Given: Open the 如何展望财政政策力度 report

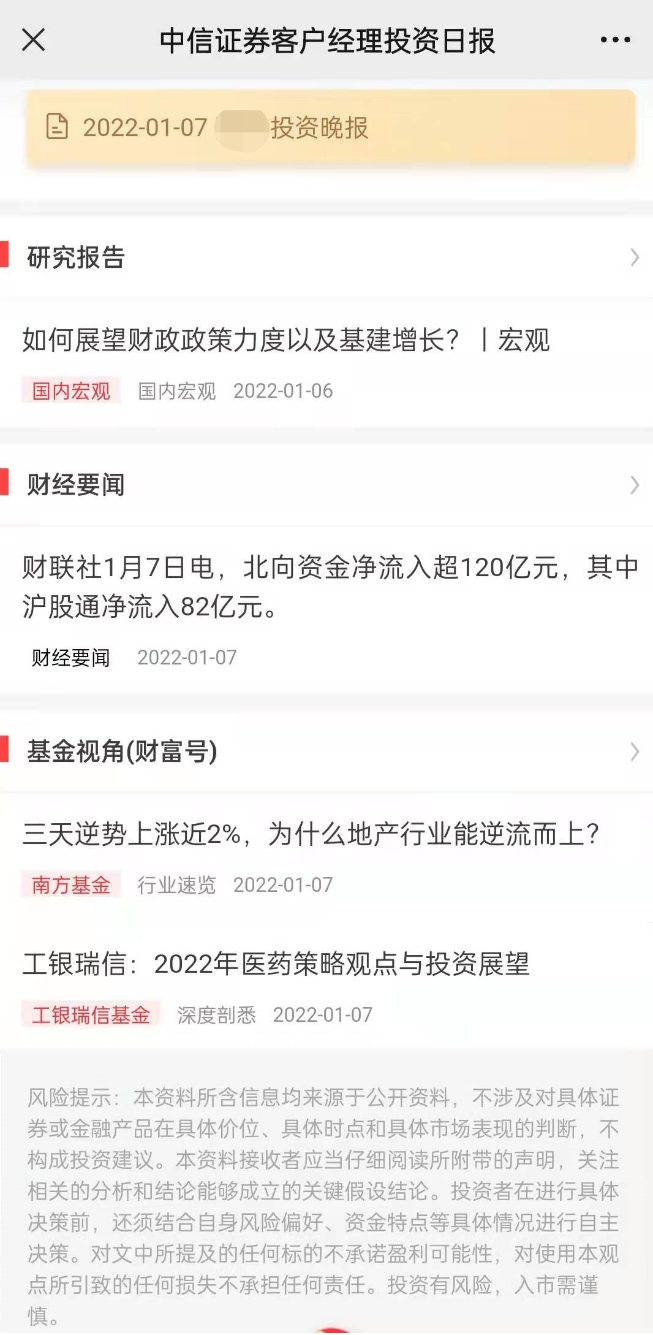Looking at the screenshot, I should 326,364.
